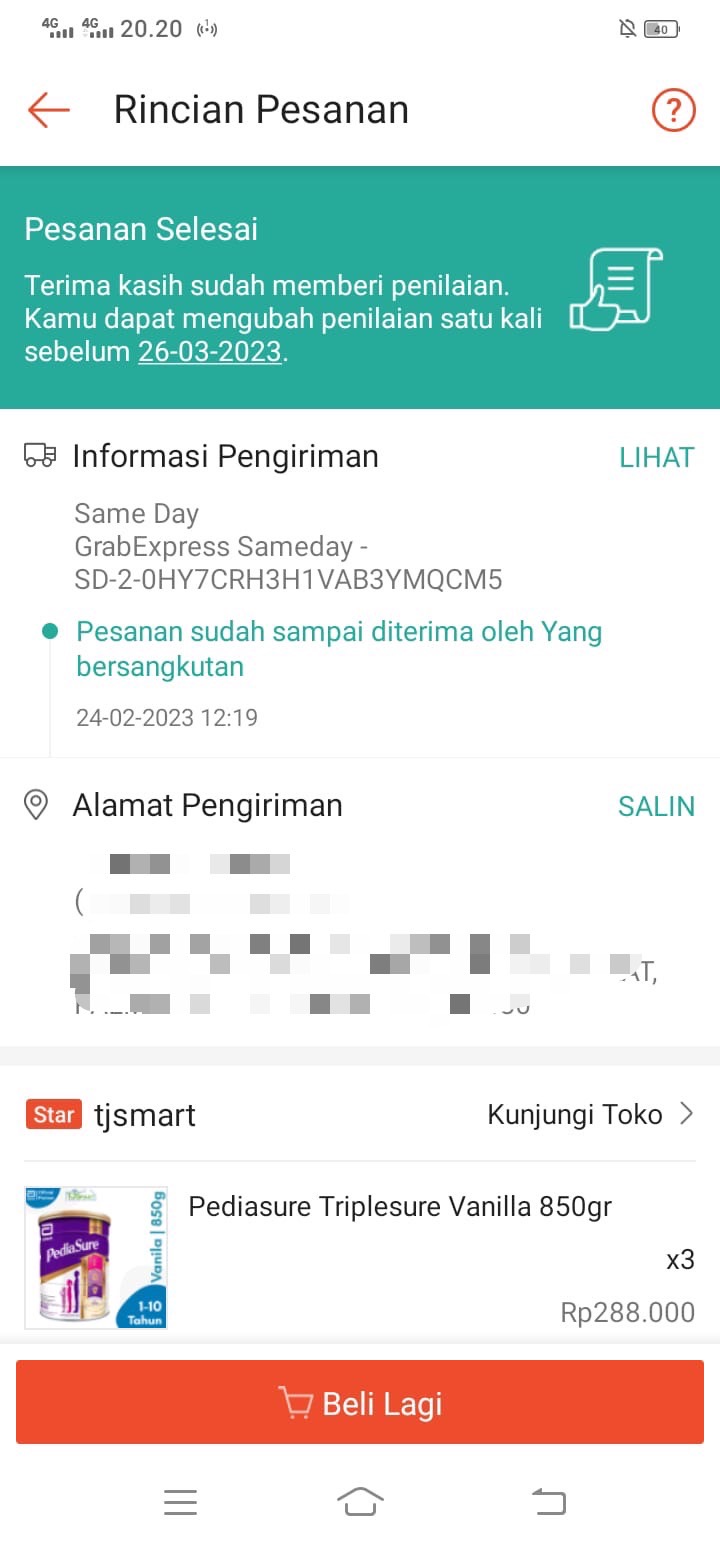View shipping details via LIHAT
Screen dimensions: 720x1544
tap(656, 457)
